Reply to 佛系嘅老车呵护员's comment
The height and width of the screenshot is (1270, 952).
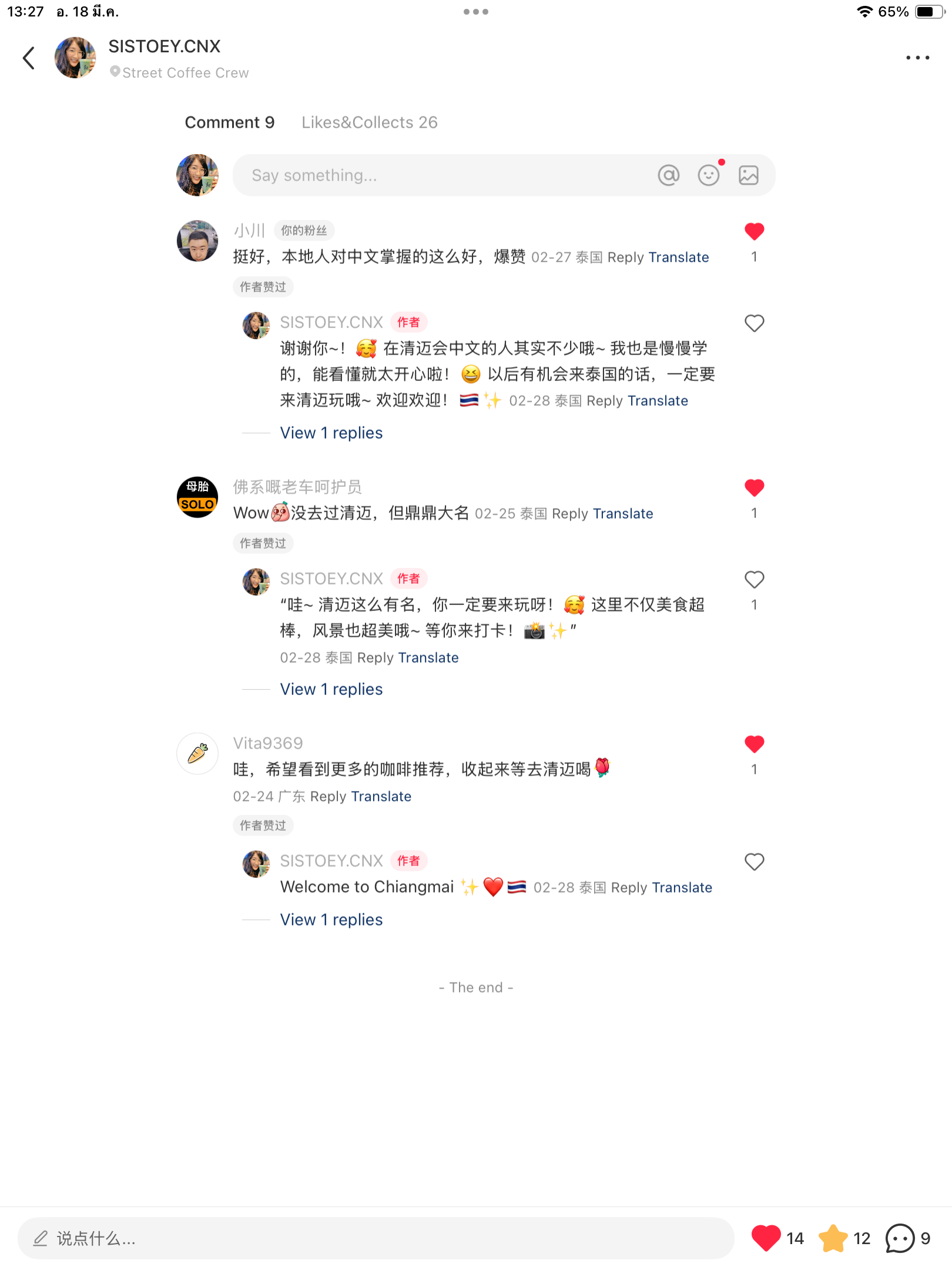pos(570,514)
